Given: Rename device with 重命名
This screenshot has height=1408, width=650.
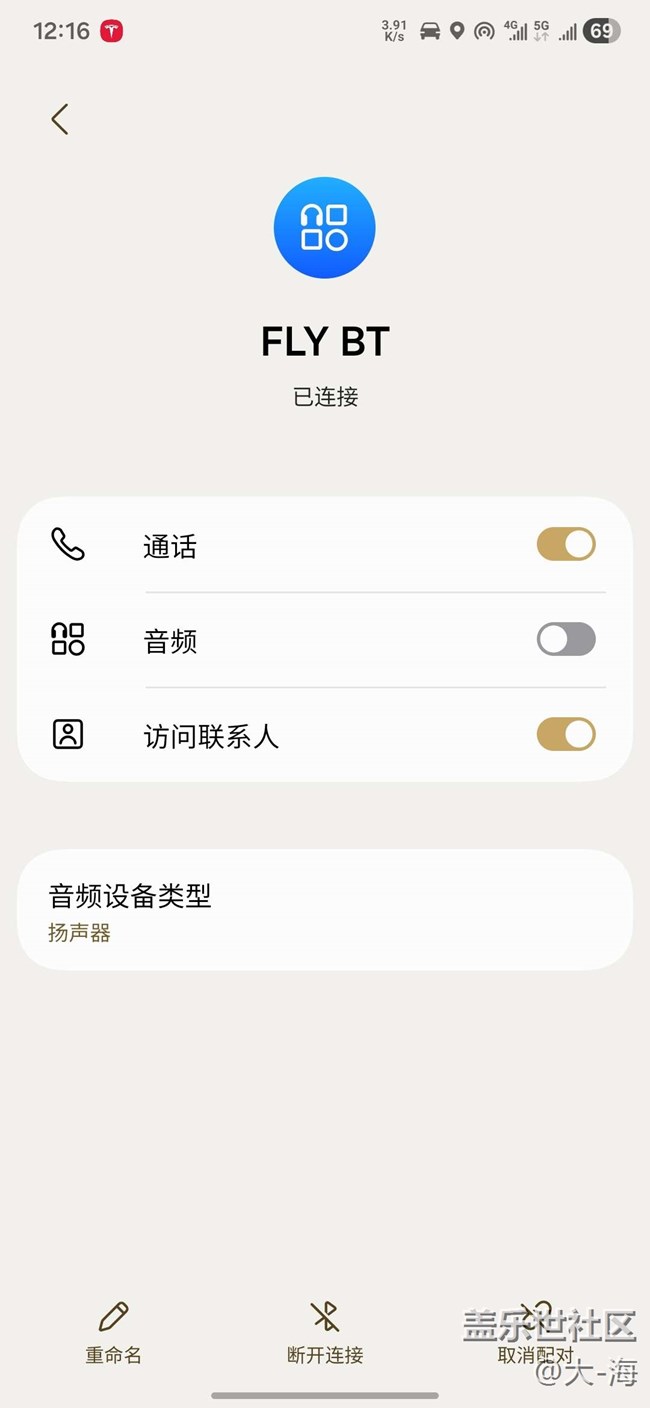Looking at the screenshot, I should click(113, 1333).
